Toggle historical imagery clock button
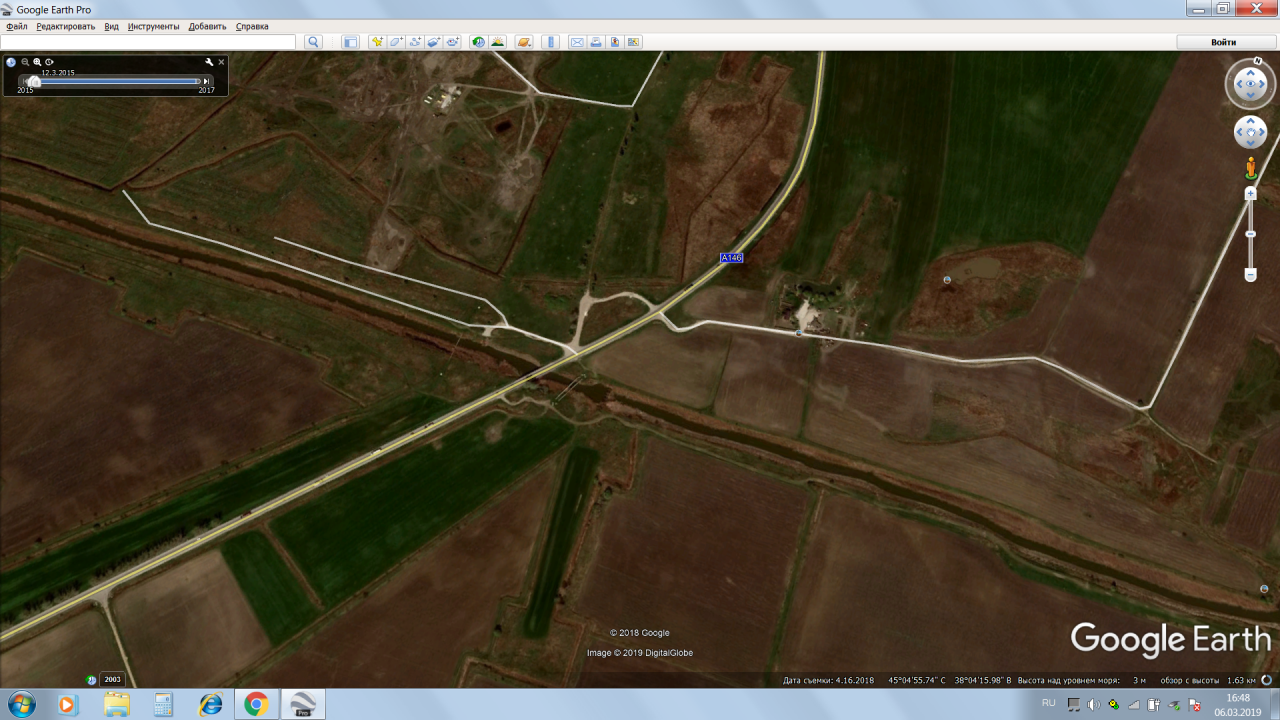The width and height of the screenshot is (1280, 720). [x=478, y=42]
